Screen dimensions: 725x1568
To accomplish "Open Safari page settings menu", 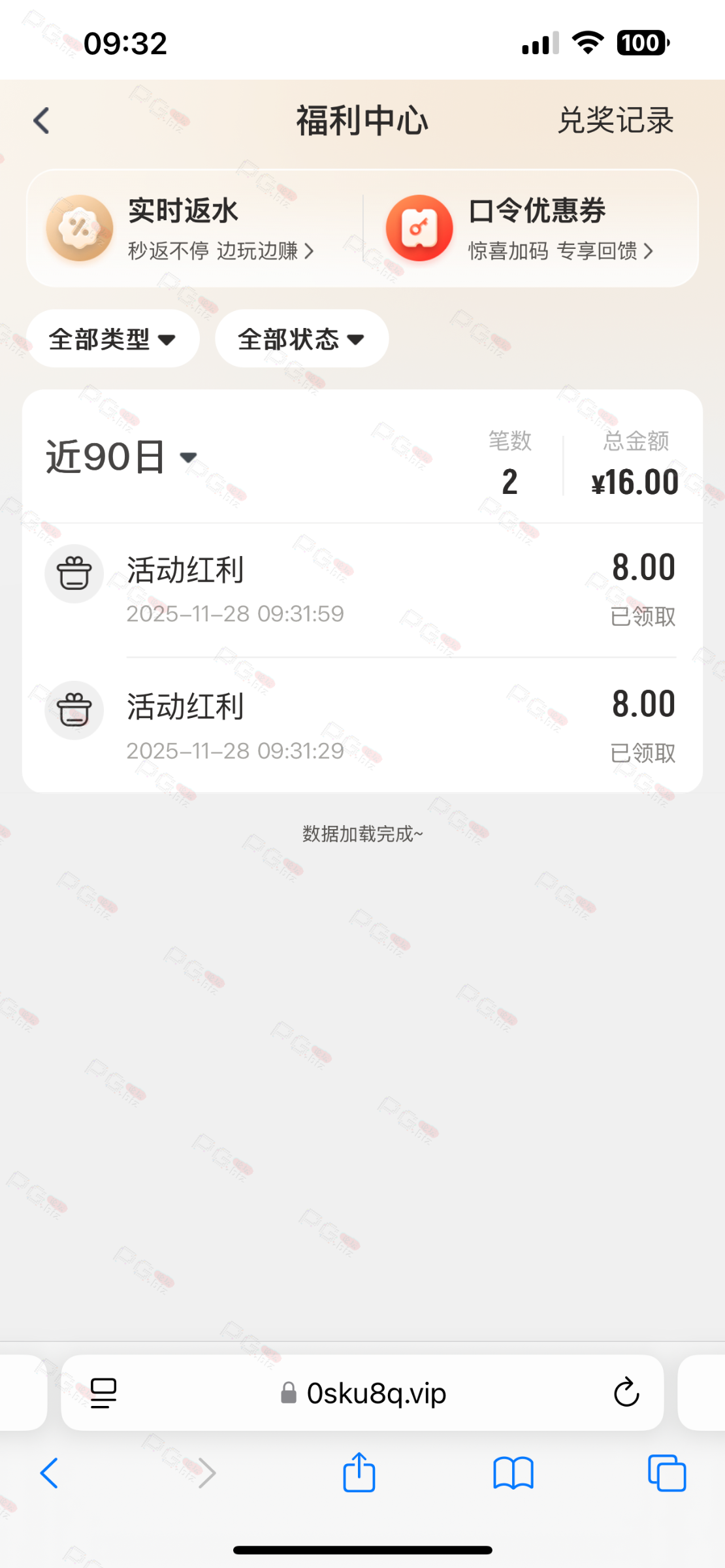I will point(103,1393).
